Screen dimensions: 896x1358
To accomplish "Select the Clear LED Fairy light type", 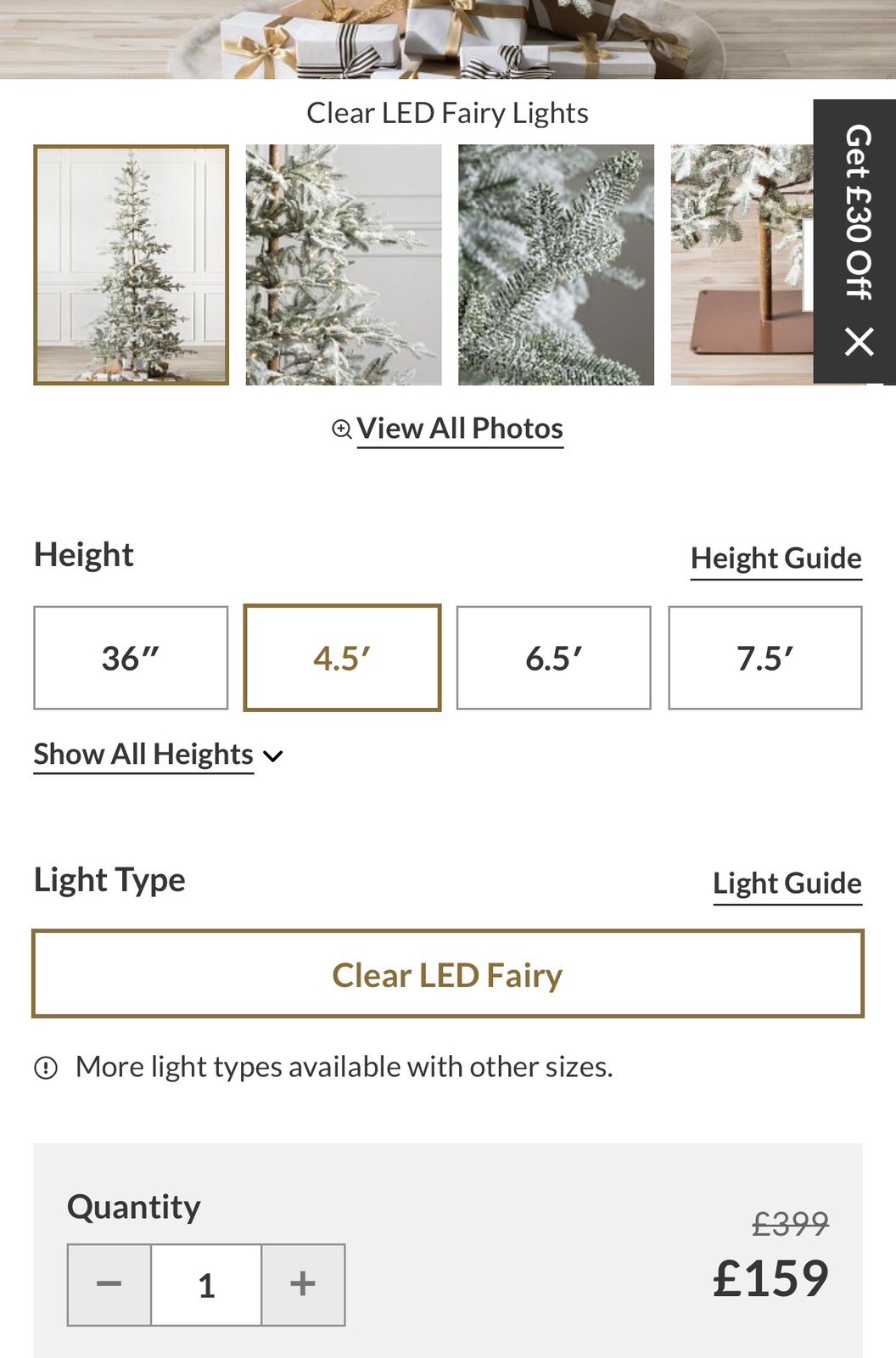I will pos(448,974).
